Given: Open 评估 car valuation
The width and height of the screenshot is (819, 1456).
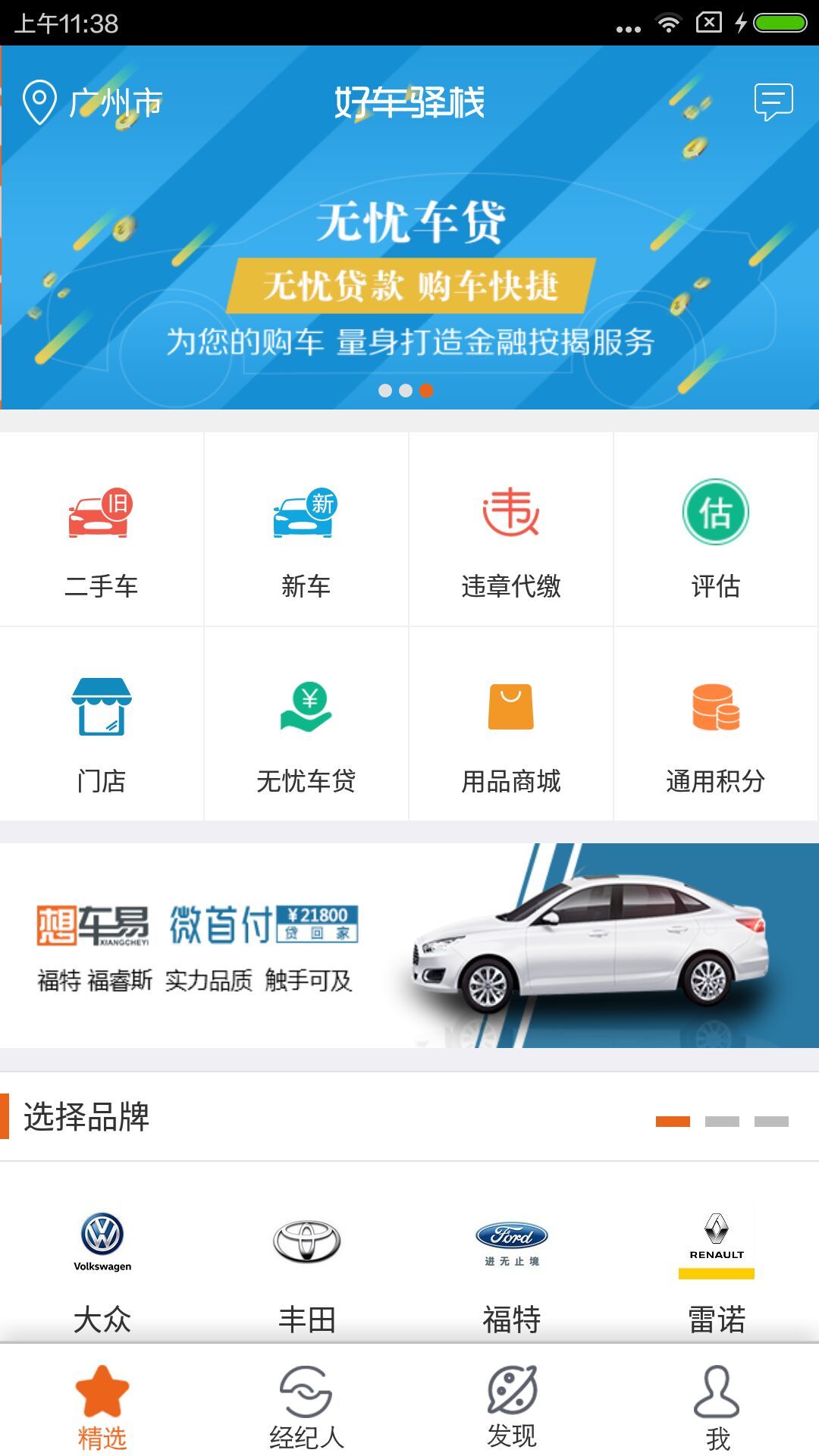Looking at the screenshot, I should [x=716, y=531].
